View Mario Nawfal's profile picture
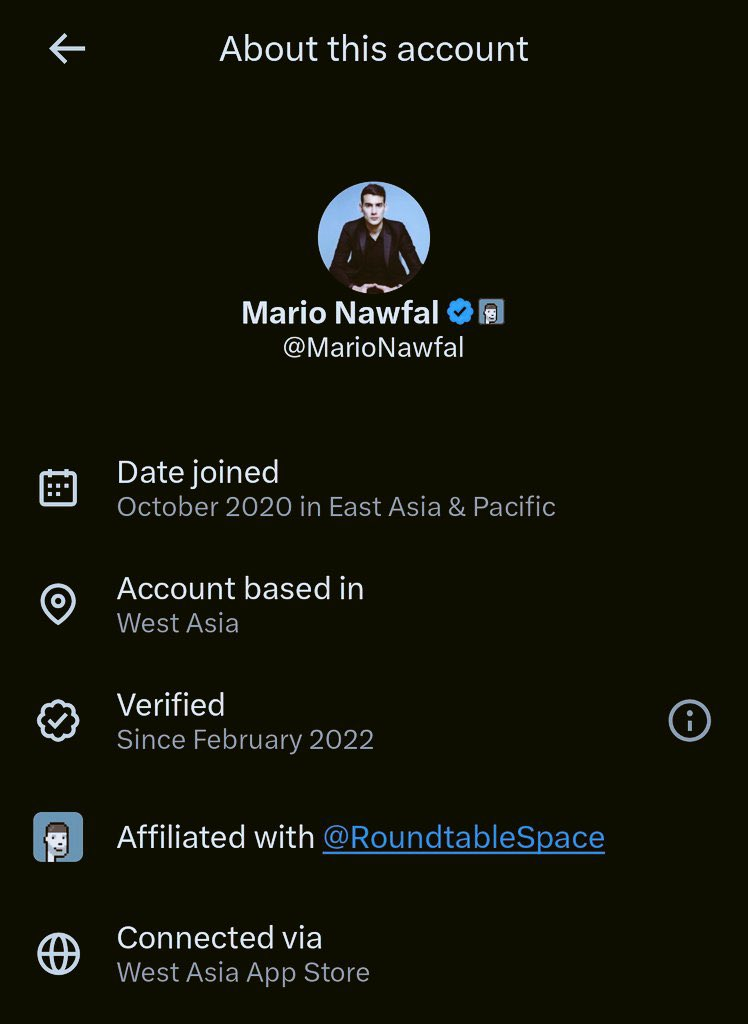 pyautogui.click(x=374, y=237)
